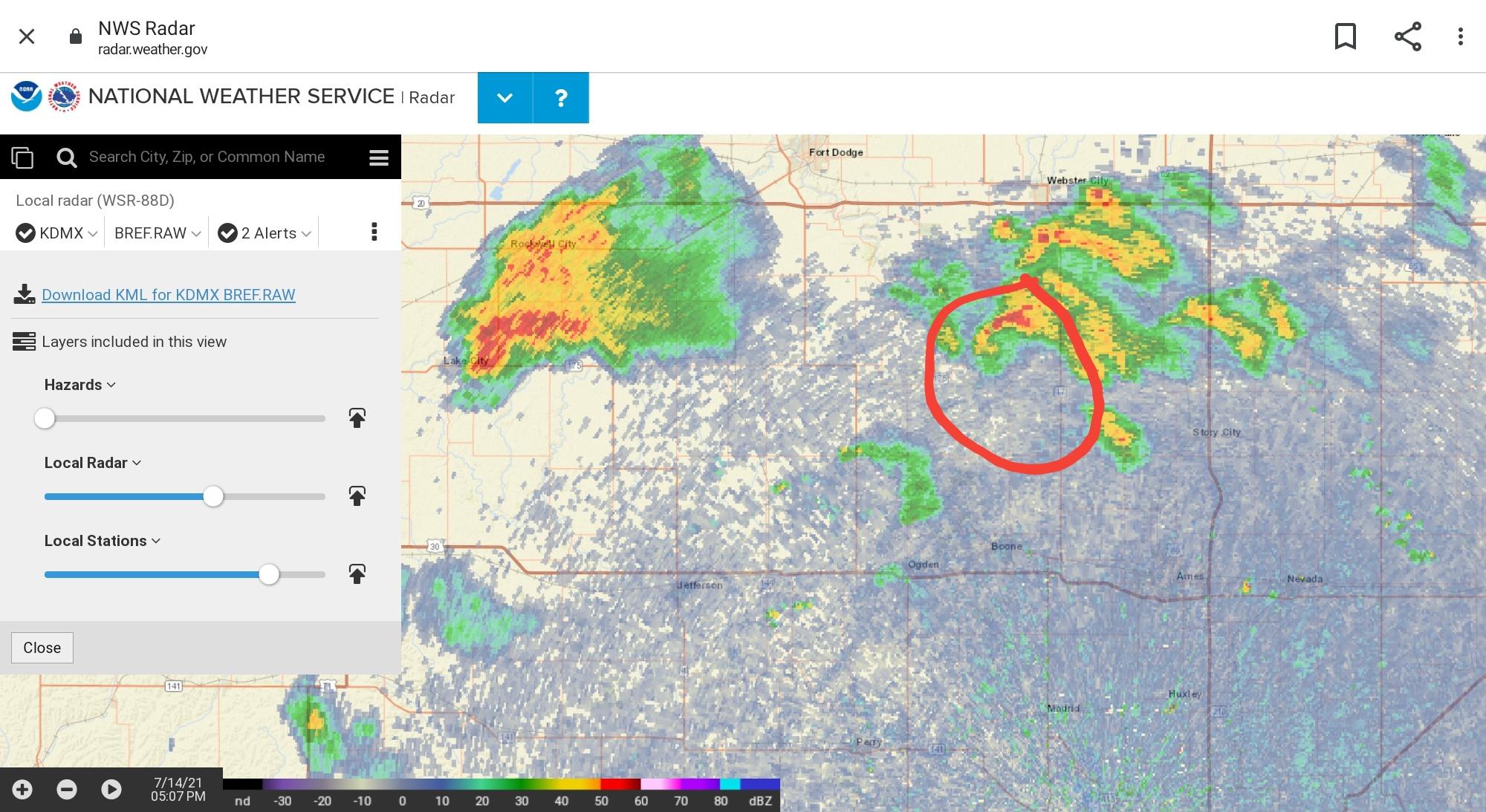The height and width of the screenshot is (812, 1486).
Task: Bookmark the NWS Radar page
Action: [1346, 36]
